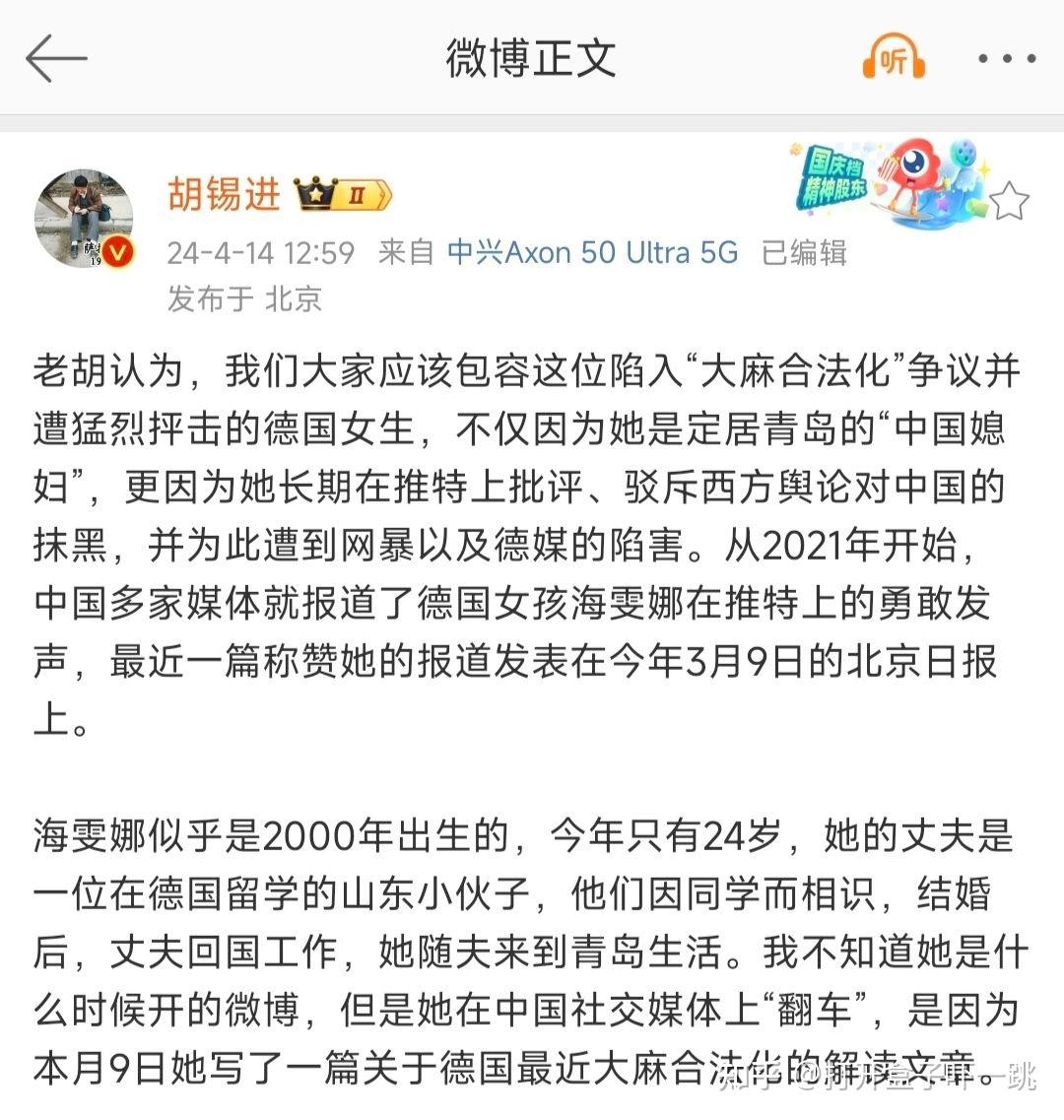This screenshot has width=1064, height=1120.
Task: Open the three-dot overflow menu
Action: (1006, 59)
